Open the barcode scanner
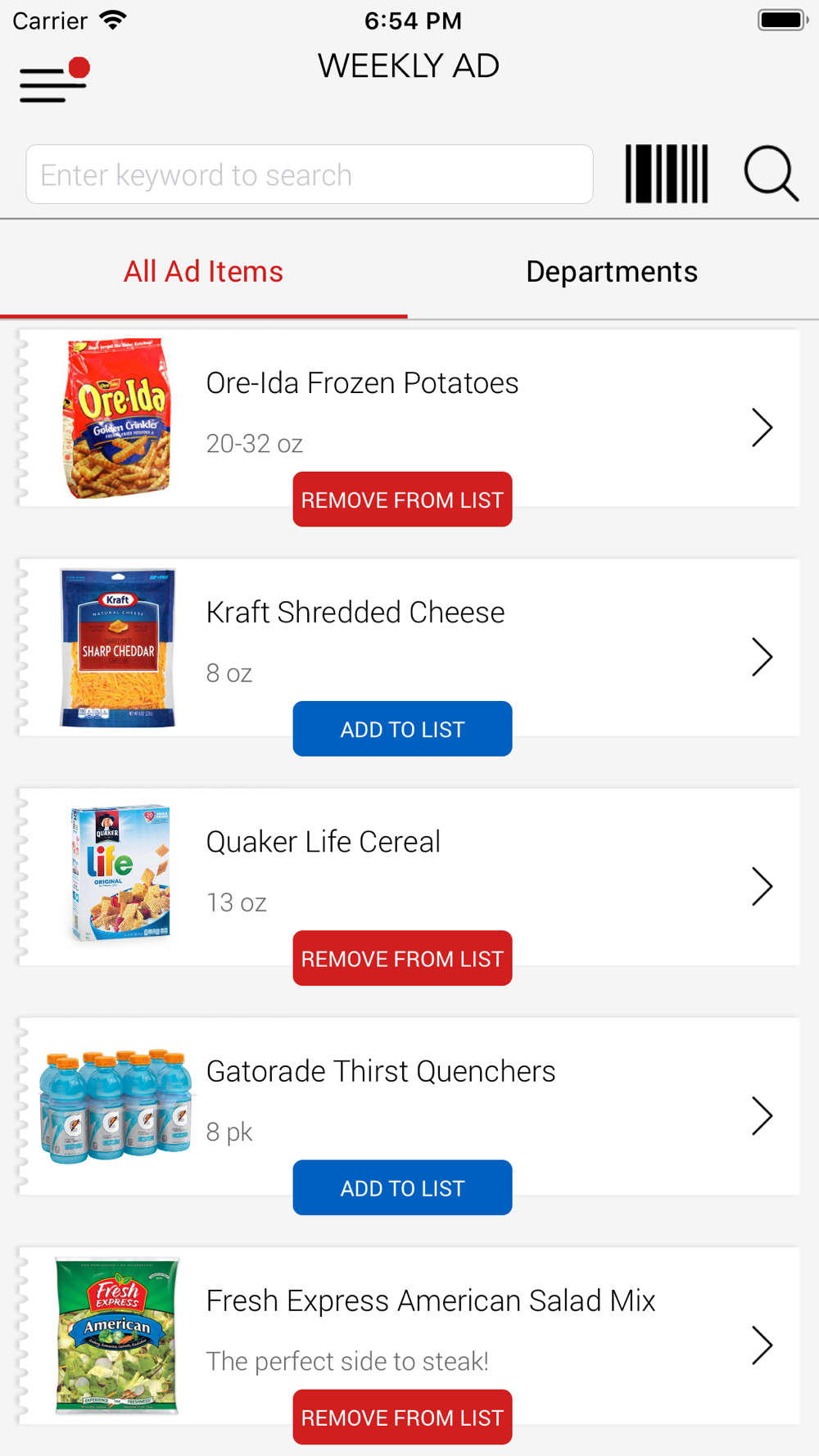Viewport: 819px width, 1456px height. click(x=666, y=174)
